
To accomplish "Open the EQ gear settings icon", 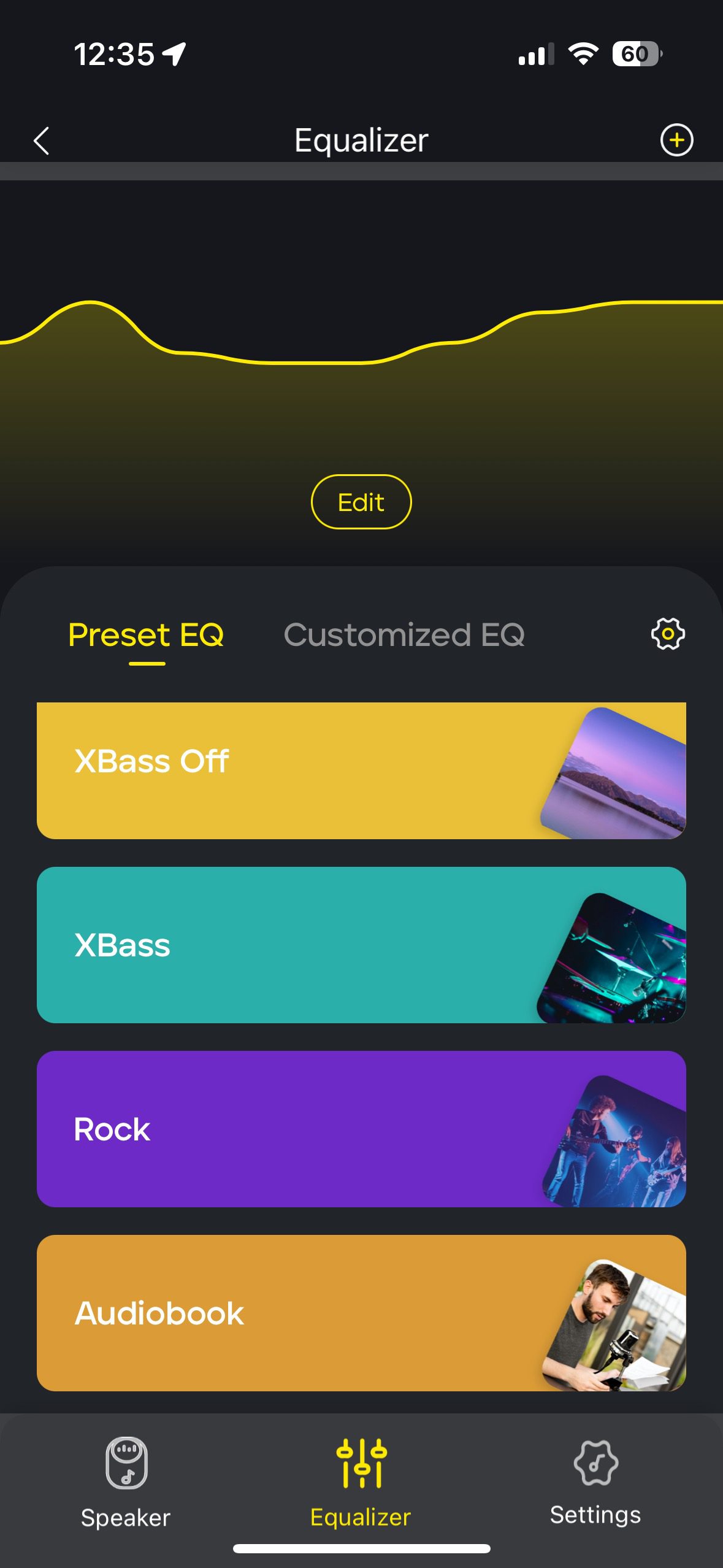I will pyautogui.click(x=667, y=634).
